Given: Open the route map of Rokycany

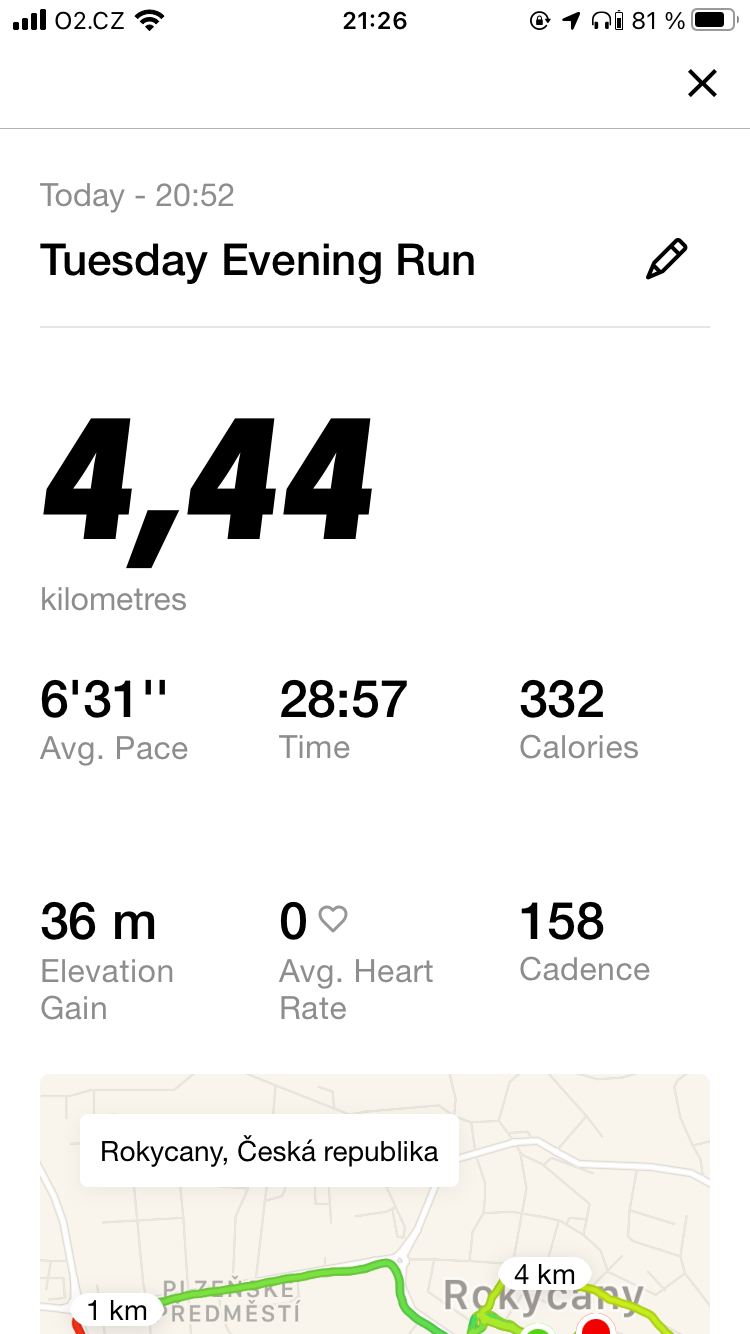Looking at the screenshot, I should (375, 1204).
